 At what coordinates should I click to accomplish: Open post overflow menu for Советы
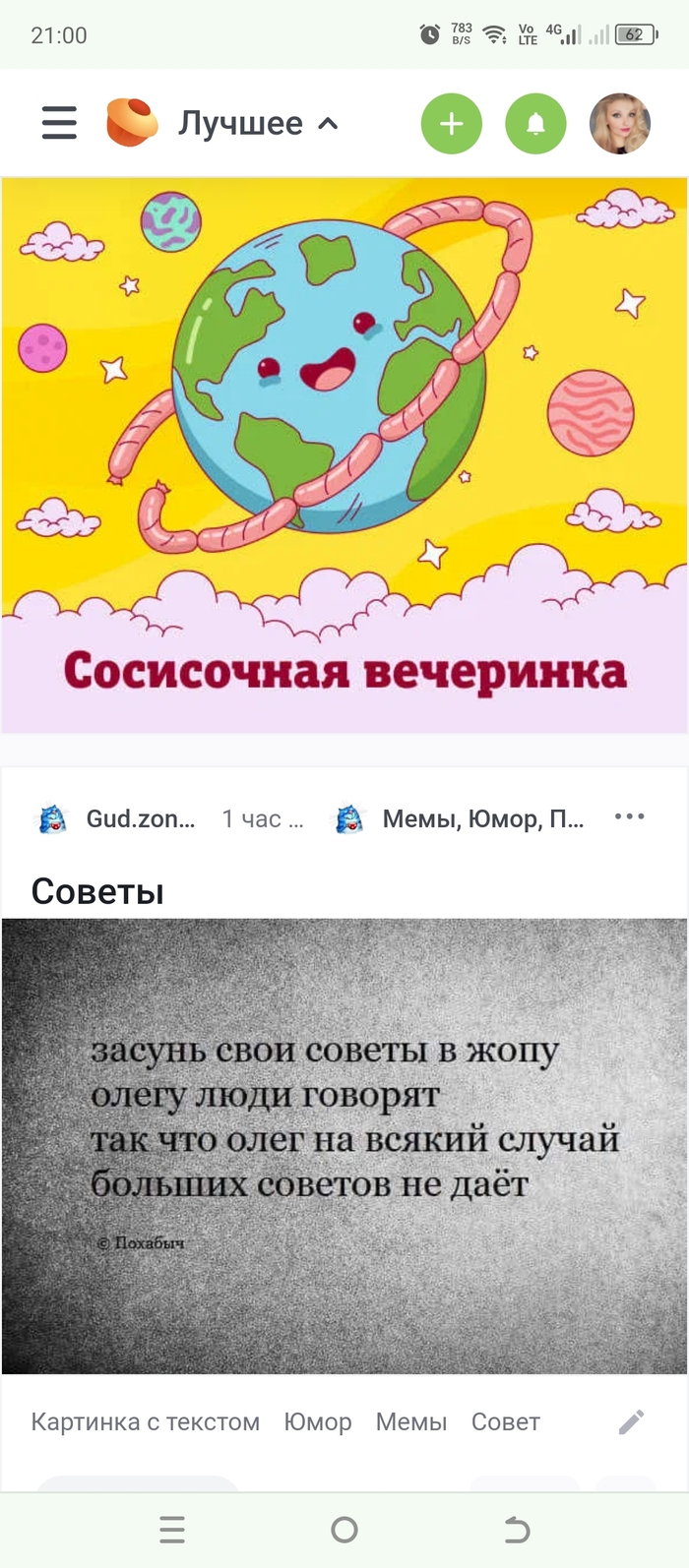629,816
